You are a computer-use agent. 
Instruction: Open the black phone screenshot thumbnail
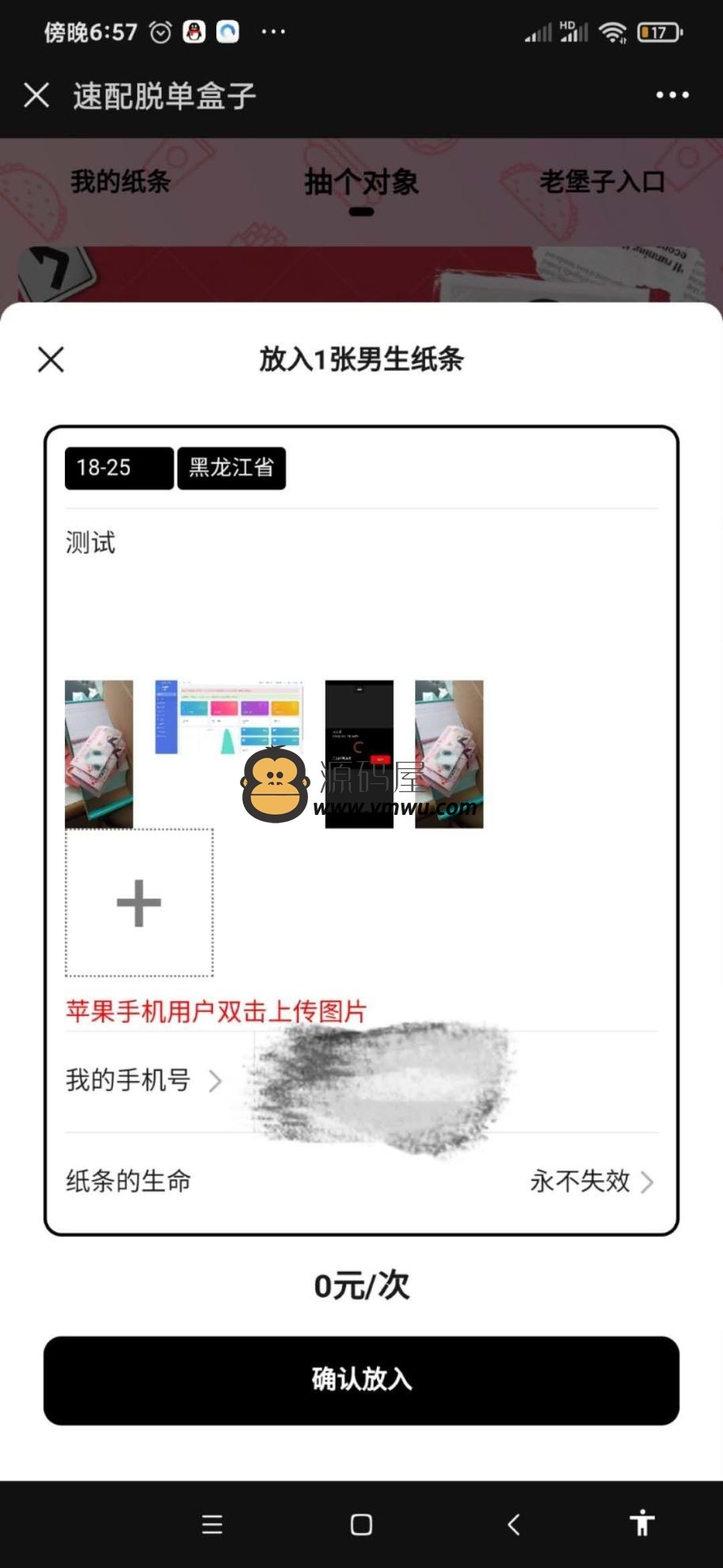(x=360, y=754)
